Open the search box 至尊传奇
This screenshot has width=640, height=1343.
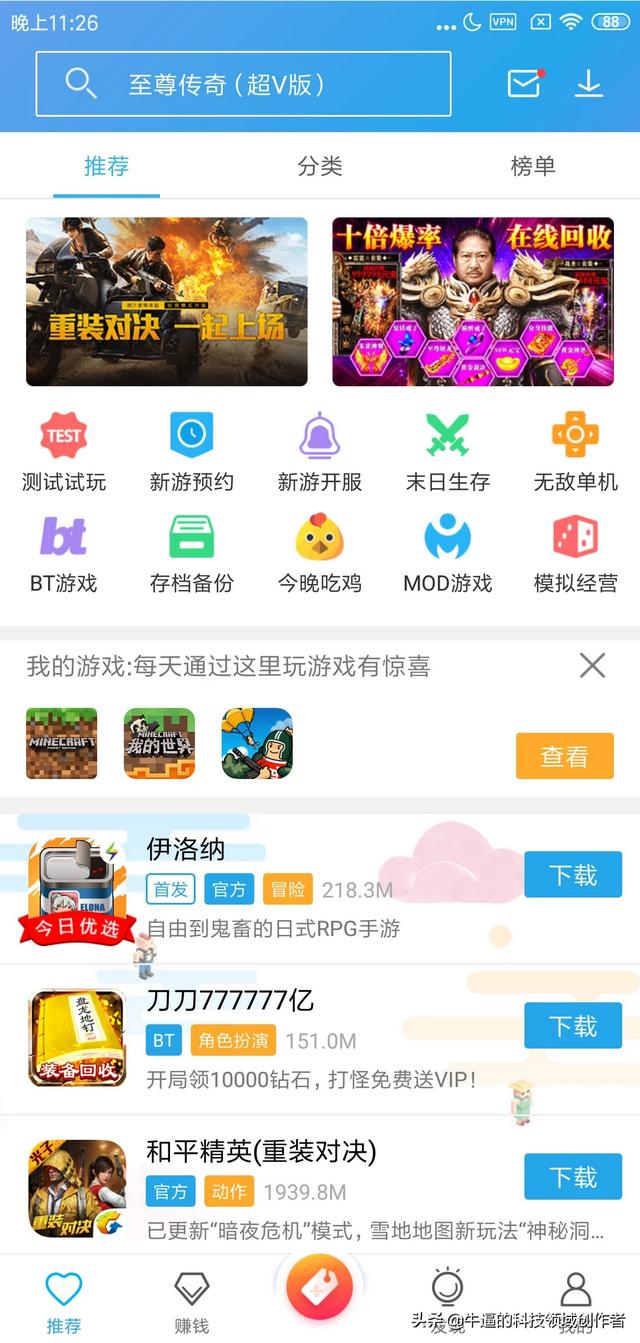pyautogui.click(x=243, y=84)
